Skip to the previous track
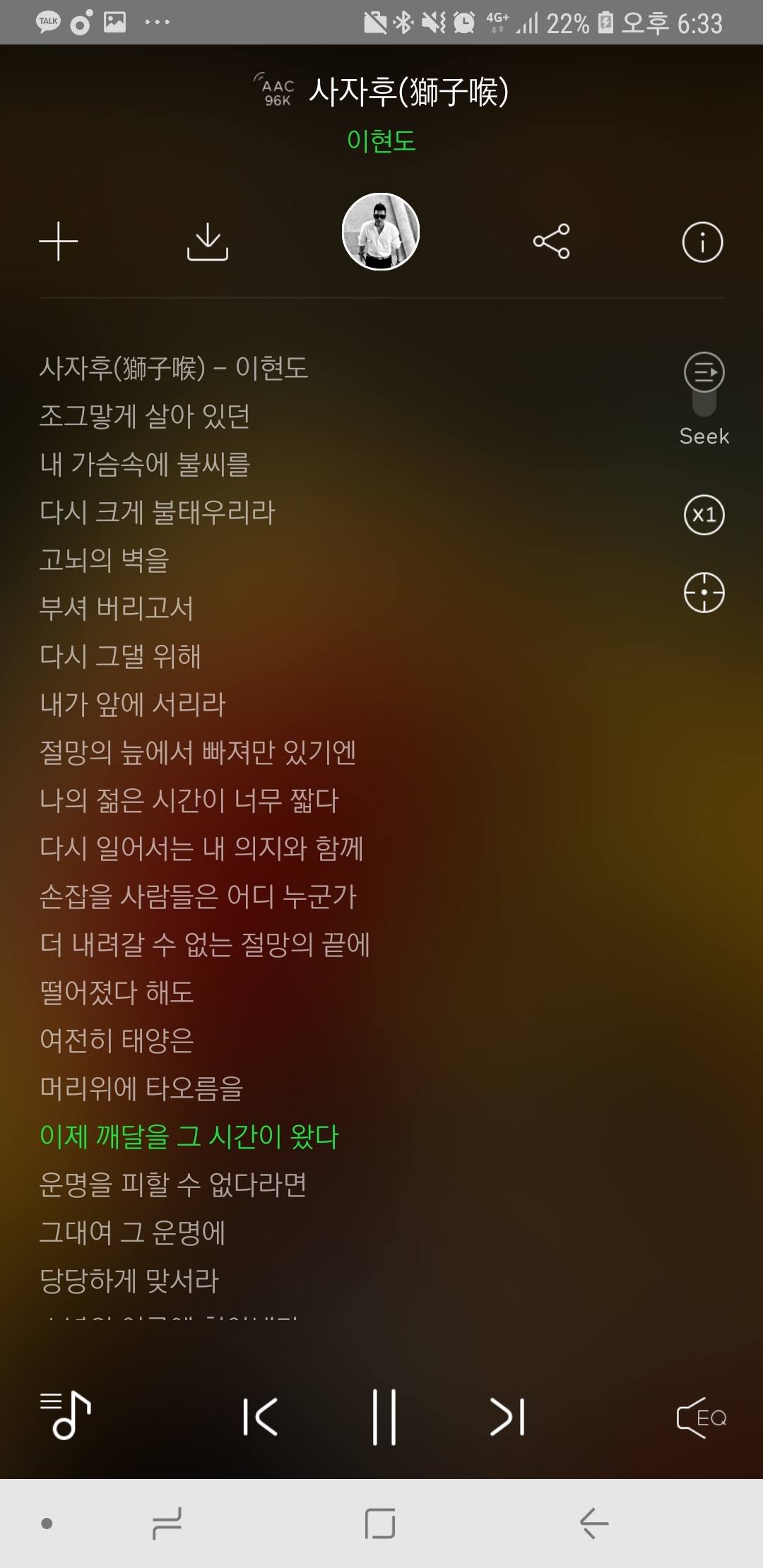This screenshot has width=763, height=1568. (x=260, y=1417)
